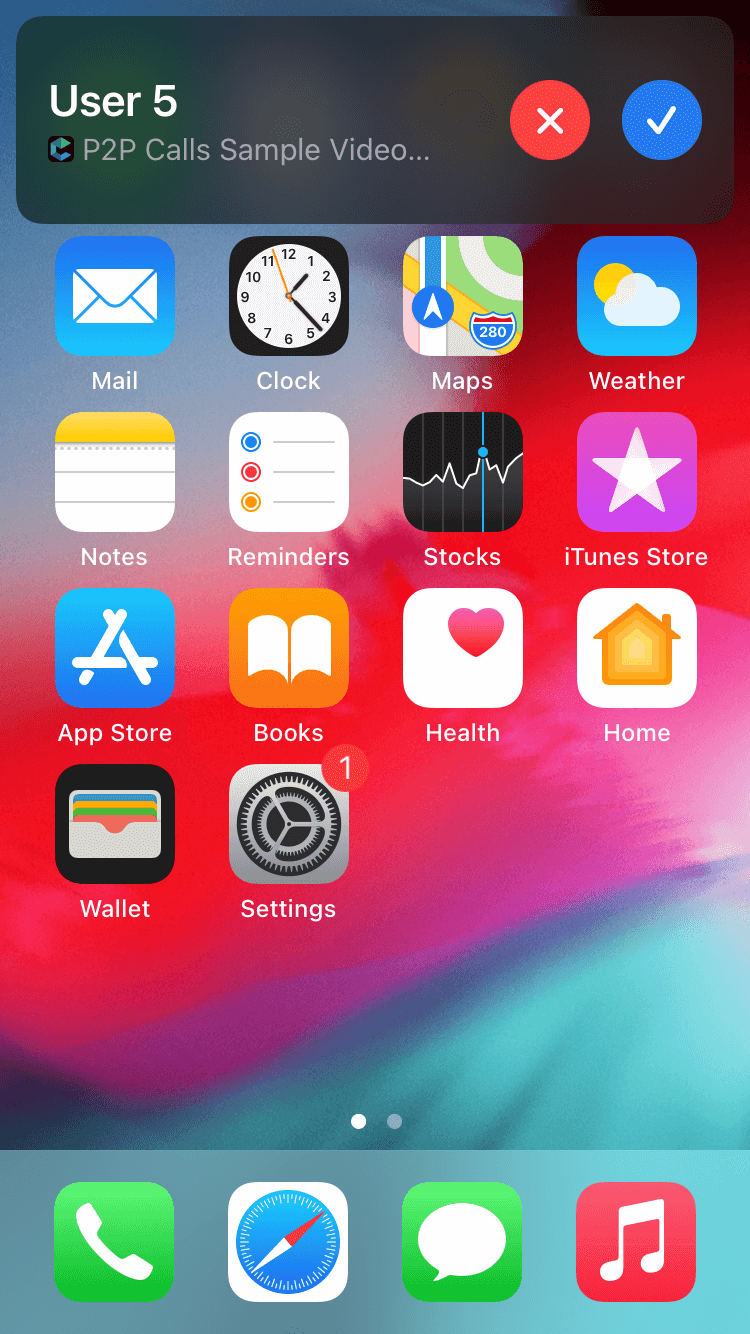Screen dimensions: 750x1334
Task: Open Wallet
Action: coord(115,824)
